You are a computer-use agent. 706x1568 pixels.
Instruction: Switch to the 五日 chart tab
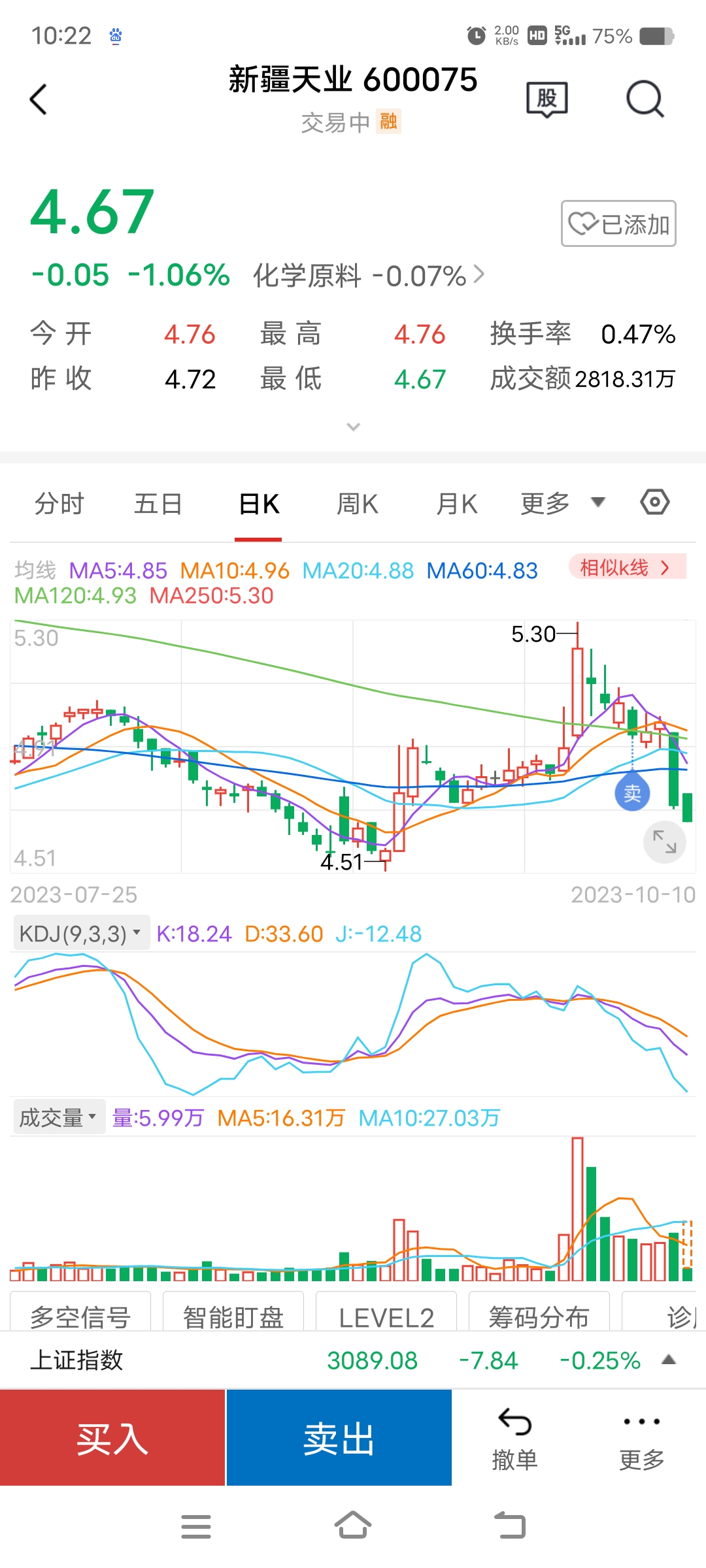point(158,504)
